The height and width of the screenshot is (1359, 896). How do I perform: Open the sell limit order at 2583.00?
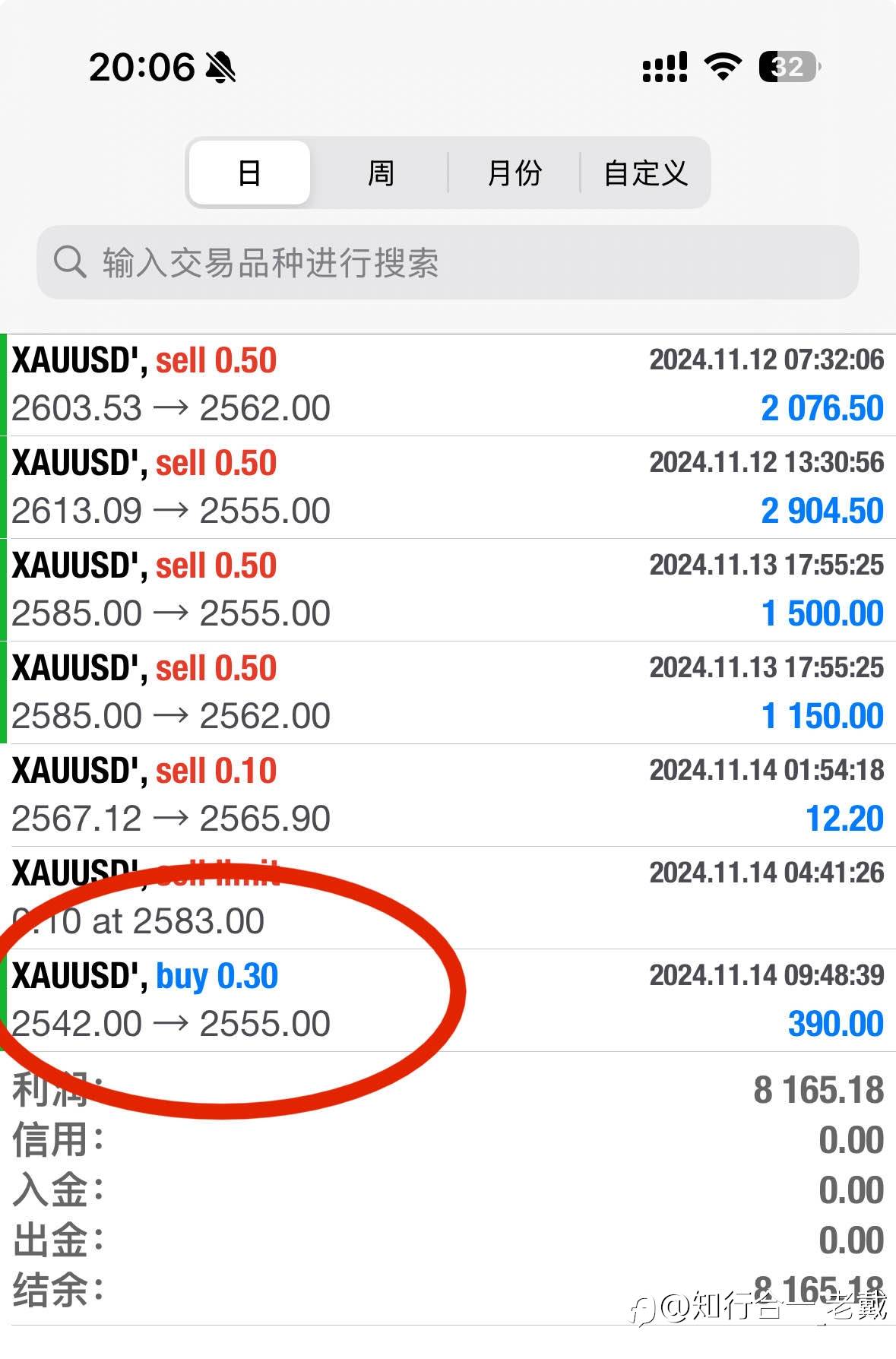click(x=448, y=898)
